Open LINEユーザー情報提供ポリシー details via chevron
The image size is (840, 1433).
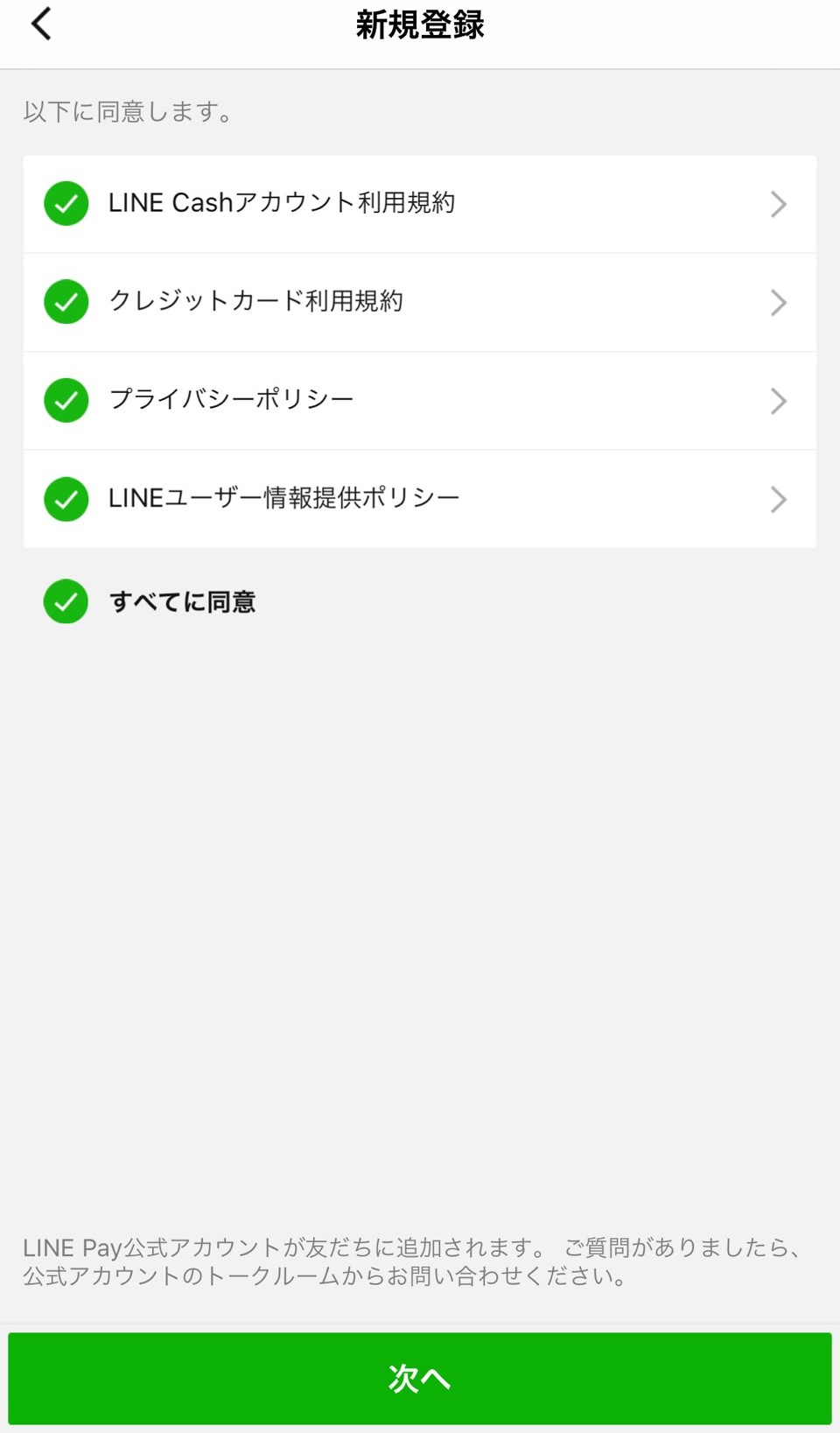coord(778,499)
